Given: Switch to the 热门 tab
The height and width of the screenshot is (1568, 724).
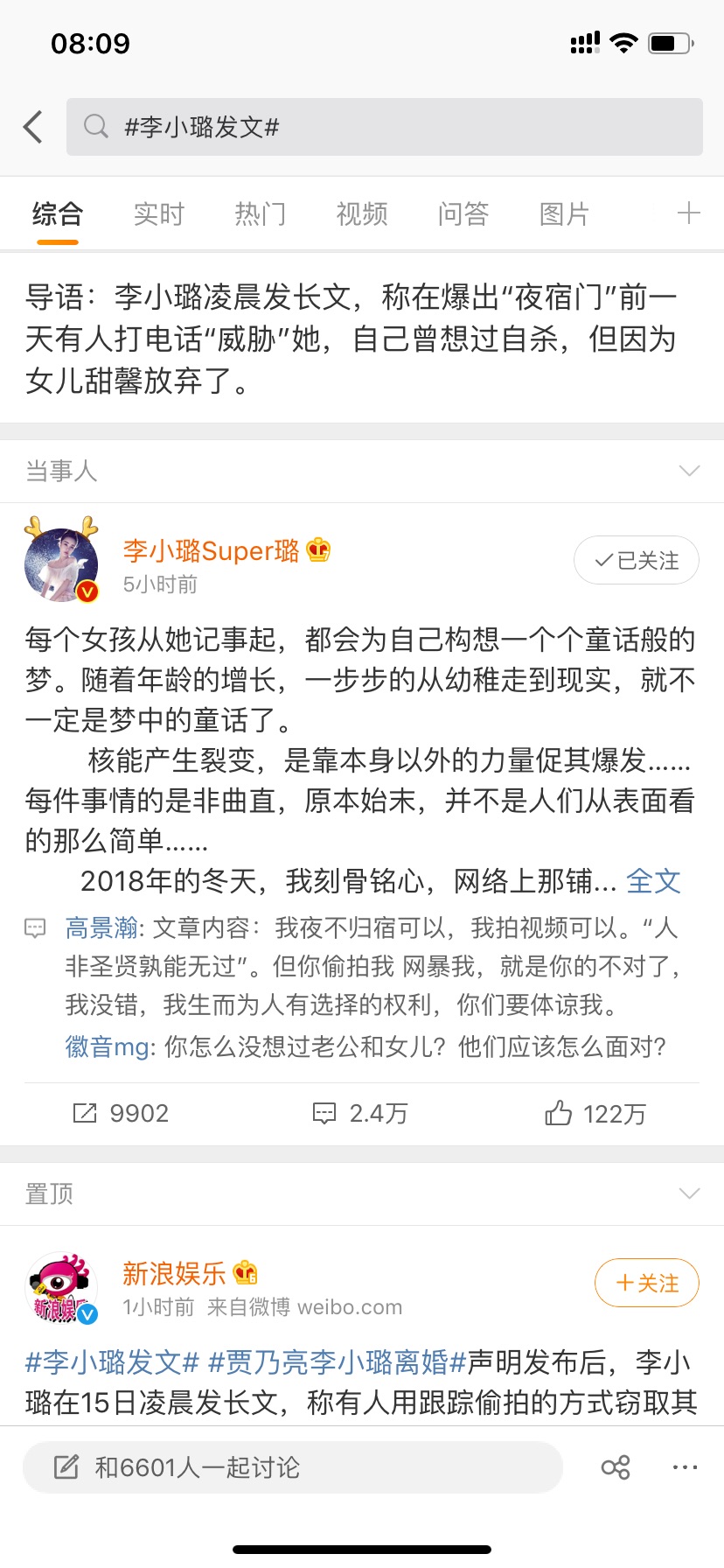Looking at the screenshot, I should point(260,213).
